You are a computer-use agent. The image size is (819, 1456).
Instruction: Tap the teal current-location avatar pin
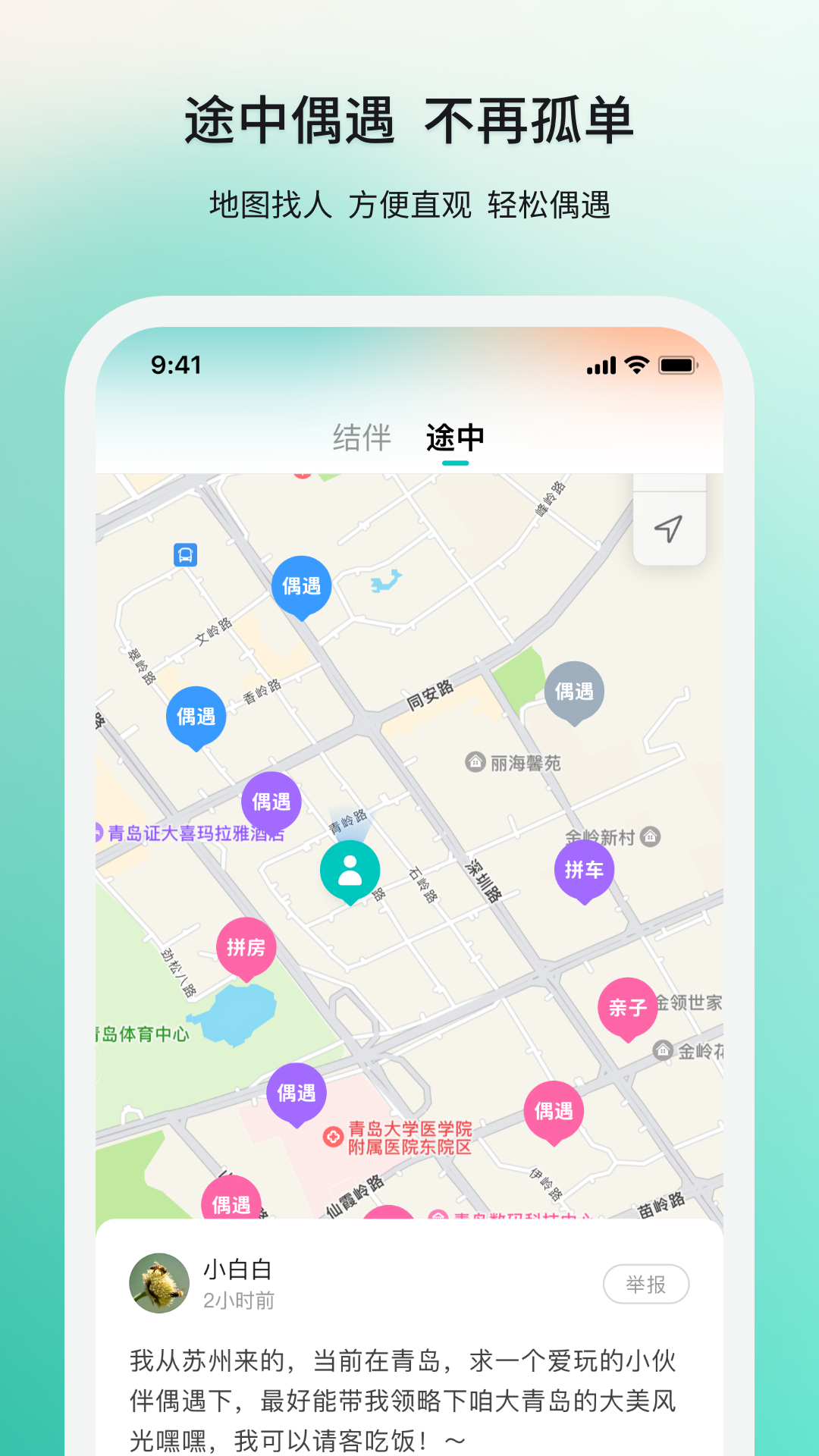coord(350,871)
